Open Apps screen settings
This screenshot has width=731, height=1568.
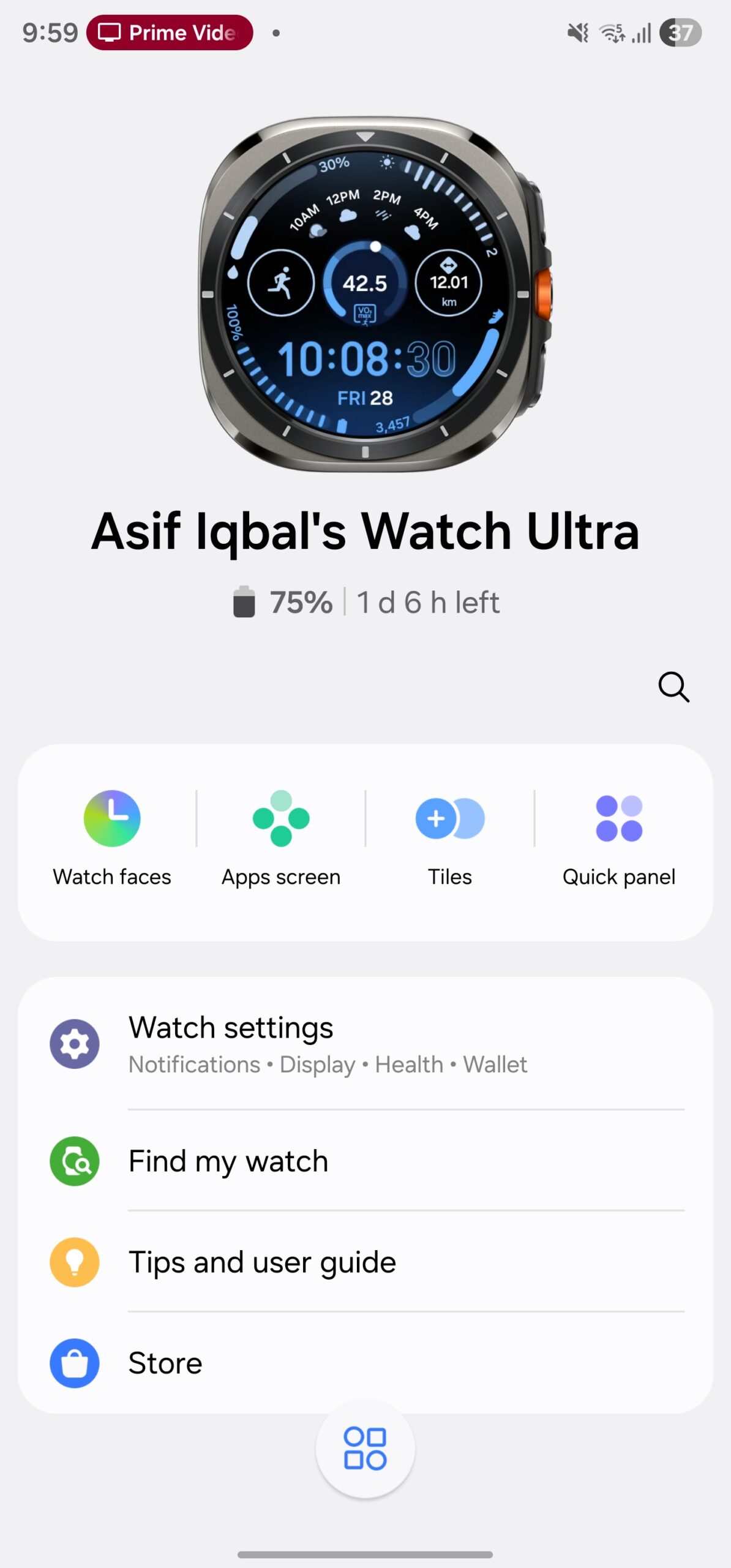tap(281, 837)
